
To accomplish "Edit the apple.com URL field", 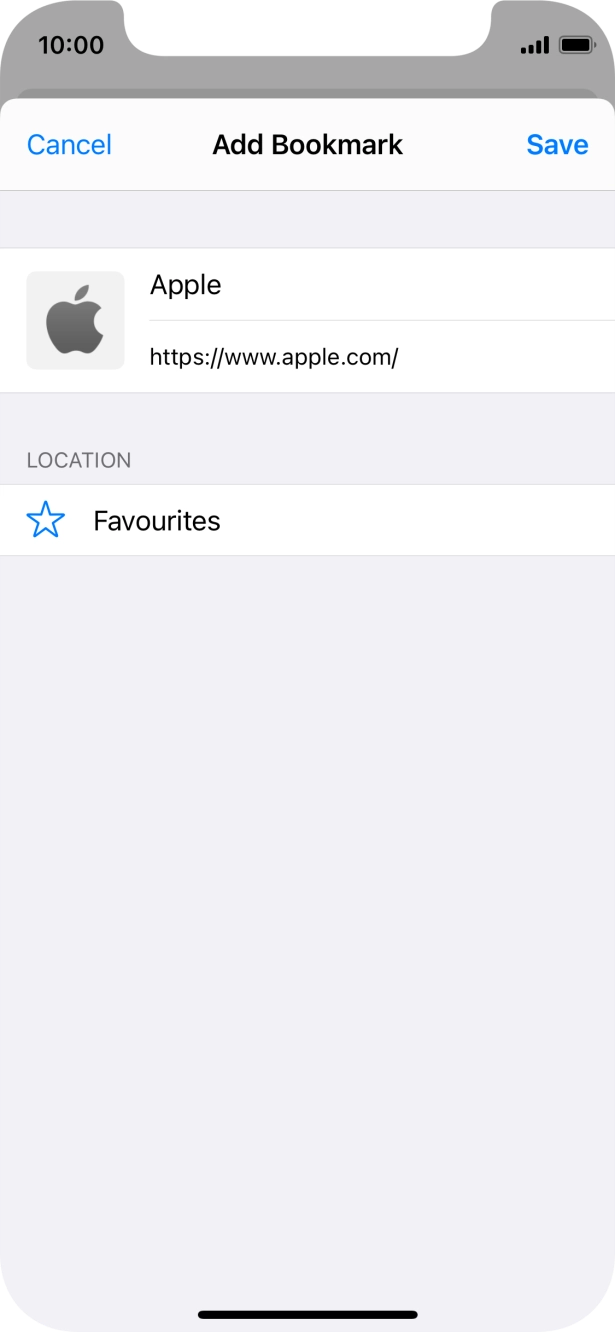I will pos(381,357).
